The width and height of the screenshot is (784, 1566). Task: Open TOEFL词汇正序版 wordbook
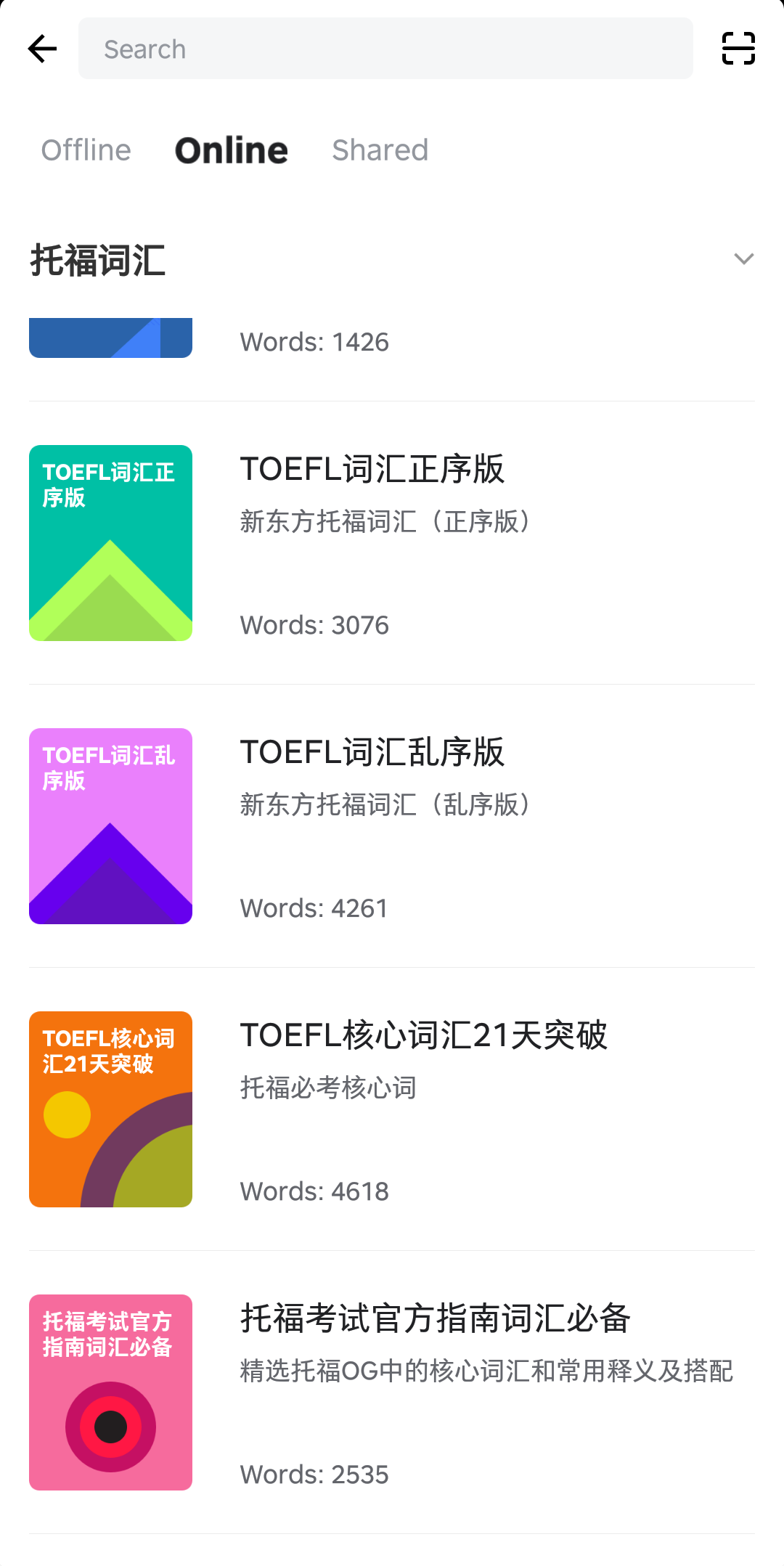pos(392,543)
